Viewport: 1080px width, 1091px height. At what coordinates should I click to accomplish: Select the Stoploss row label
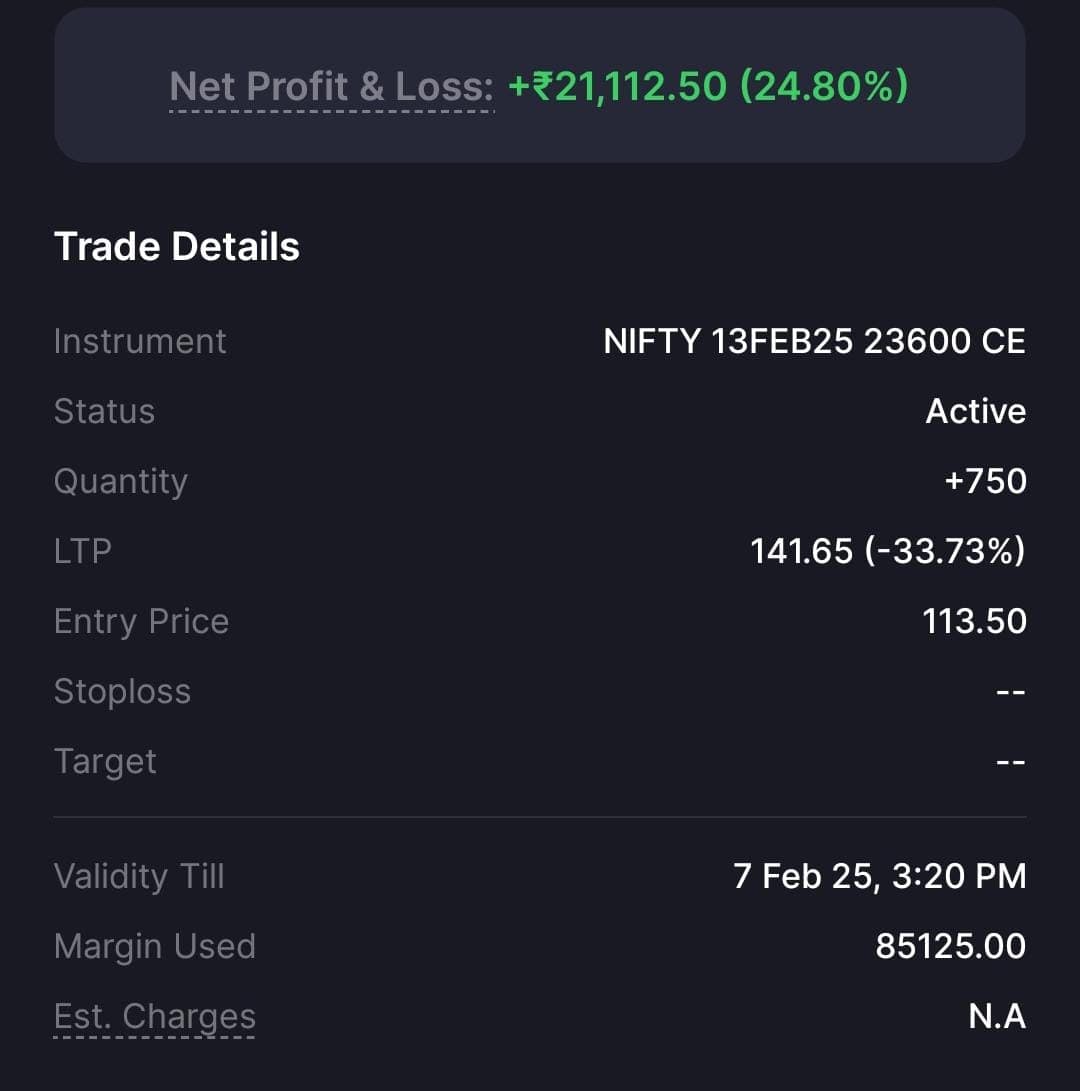point(122,690)
